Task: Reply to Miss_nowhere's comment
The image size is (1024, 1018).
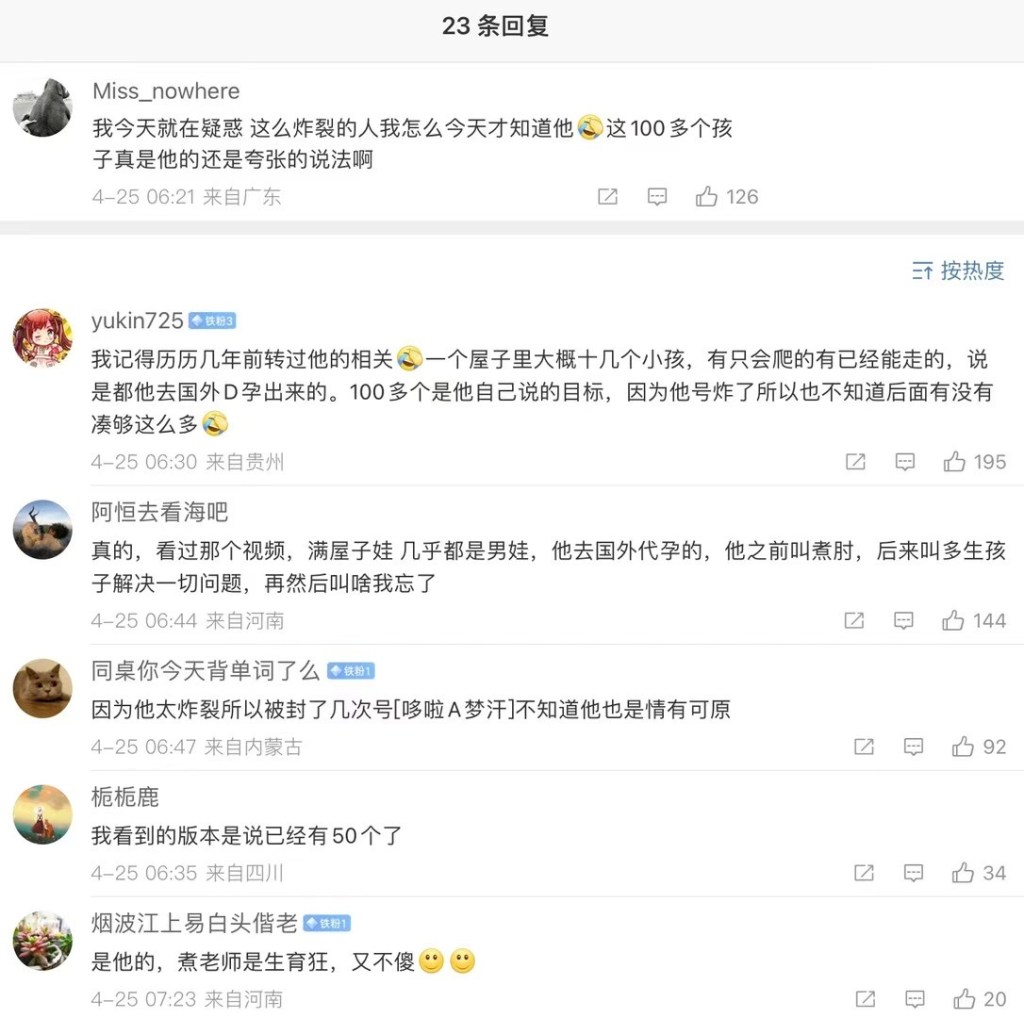Action: pos(657,197)
